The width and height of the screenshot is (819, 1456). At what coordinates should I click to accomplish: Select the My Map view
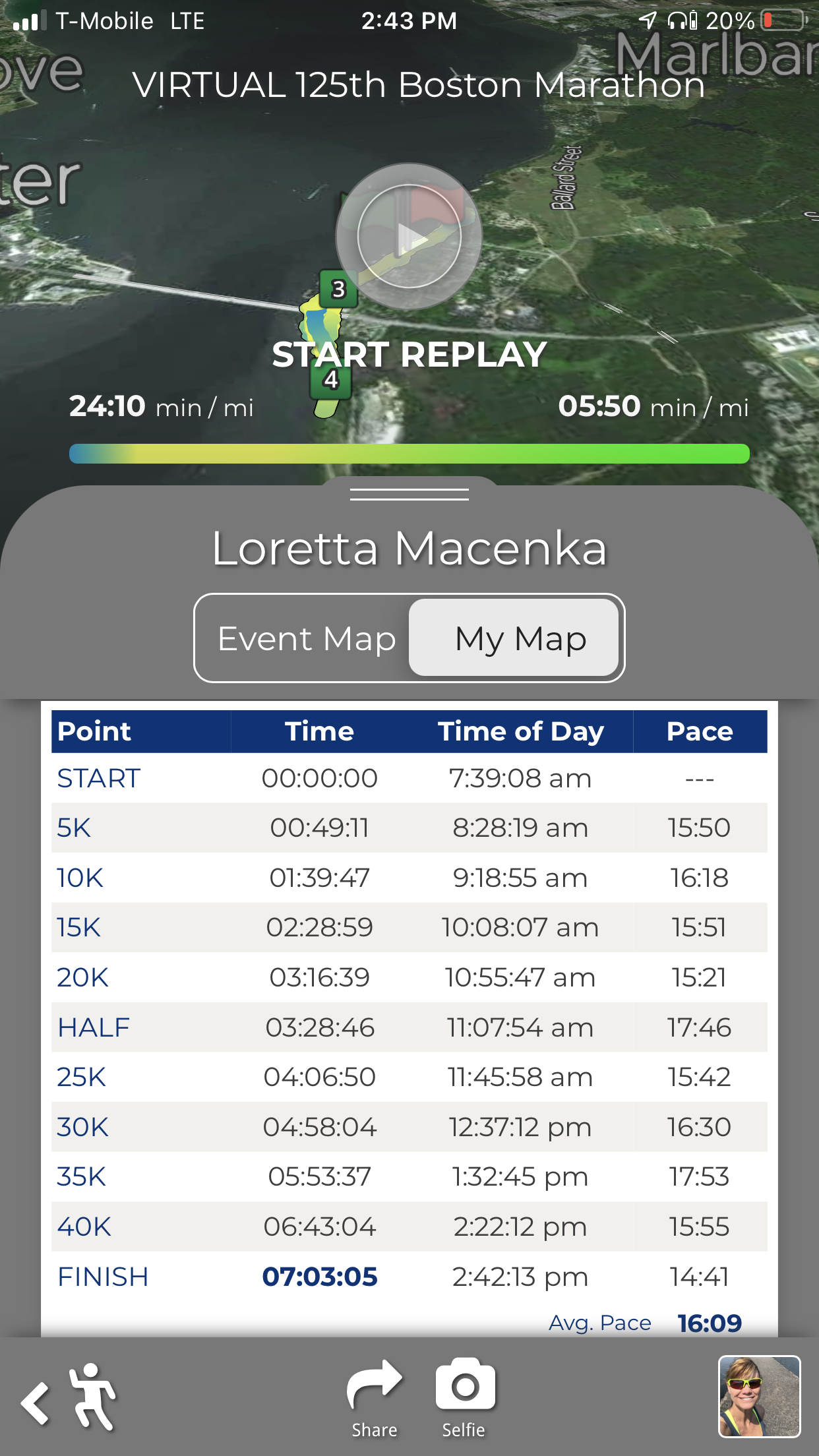coord(514,638)
